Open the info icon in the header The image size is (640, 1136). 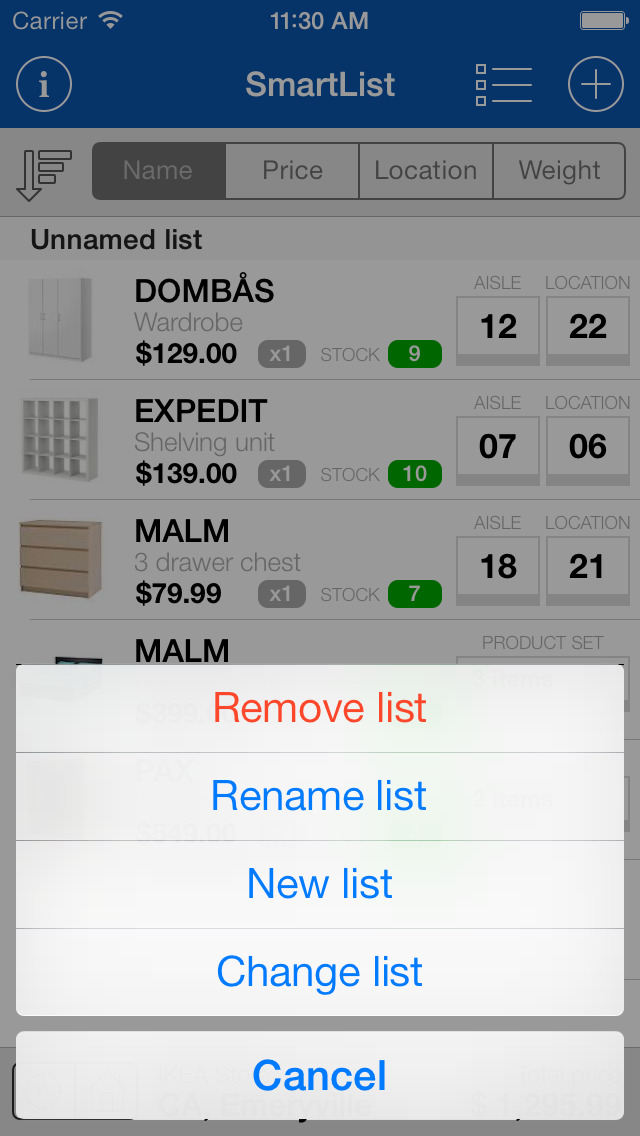pyautogui.click(x=44, y=84)
